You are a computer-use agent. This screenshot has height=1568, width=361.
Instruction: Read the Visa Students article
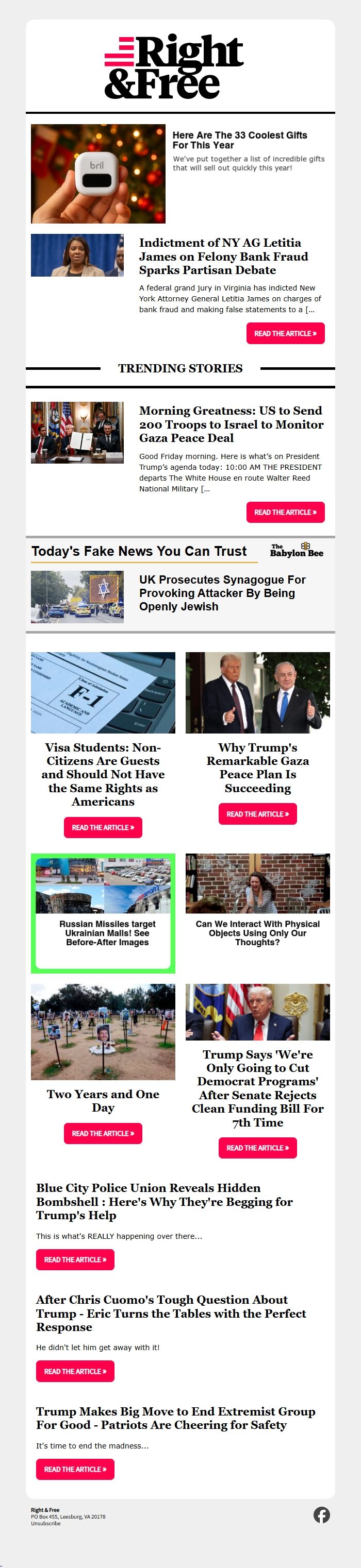coord(103,827)
